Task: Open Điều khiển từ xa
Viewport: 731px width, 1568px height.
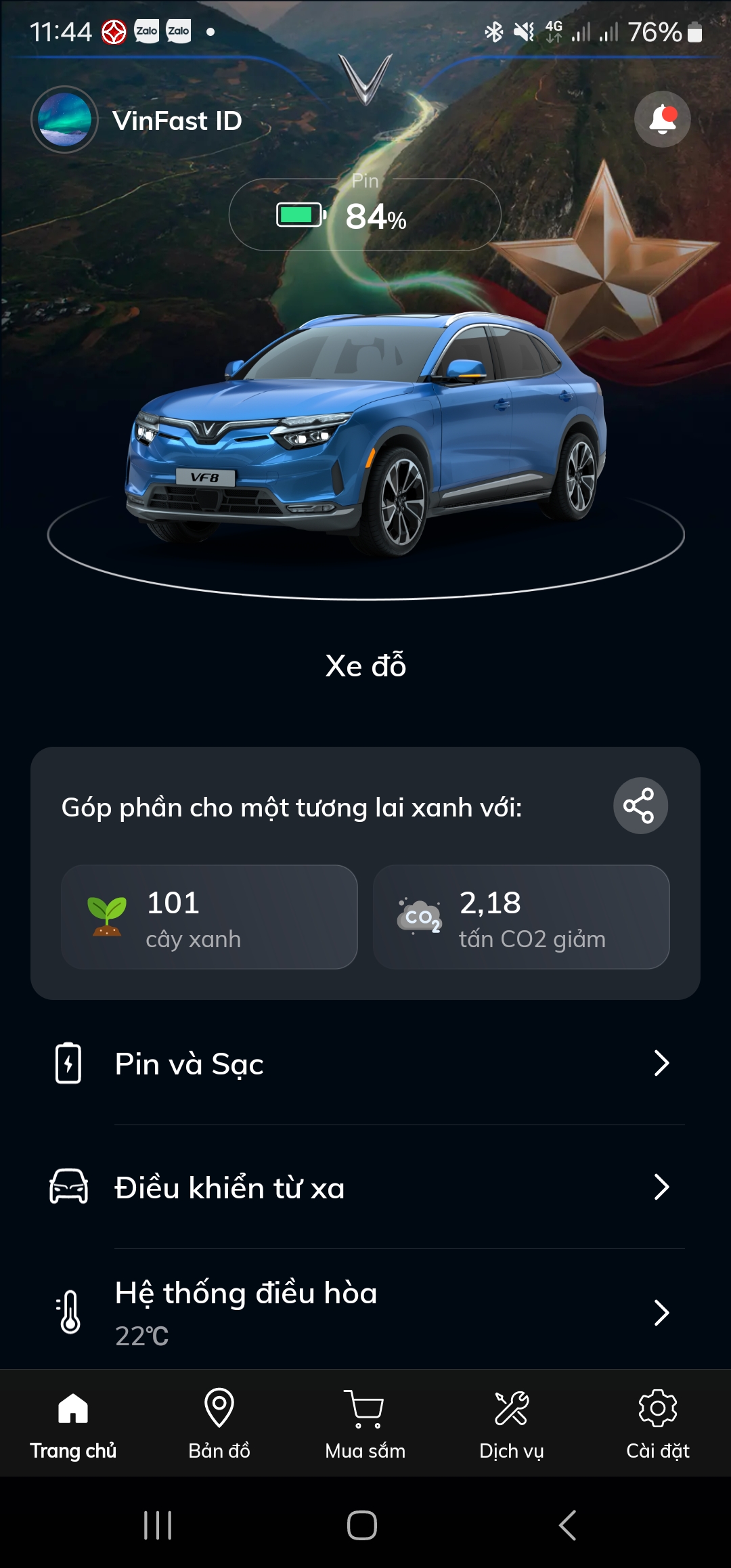Action: pos(365,1188)
